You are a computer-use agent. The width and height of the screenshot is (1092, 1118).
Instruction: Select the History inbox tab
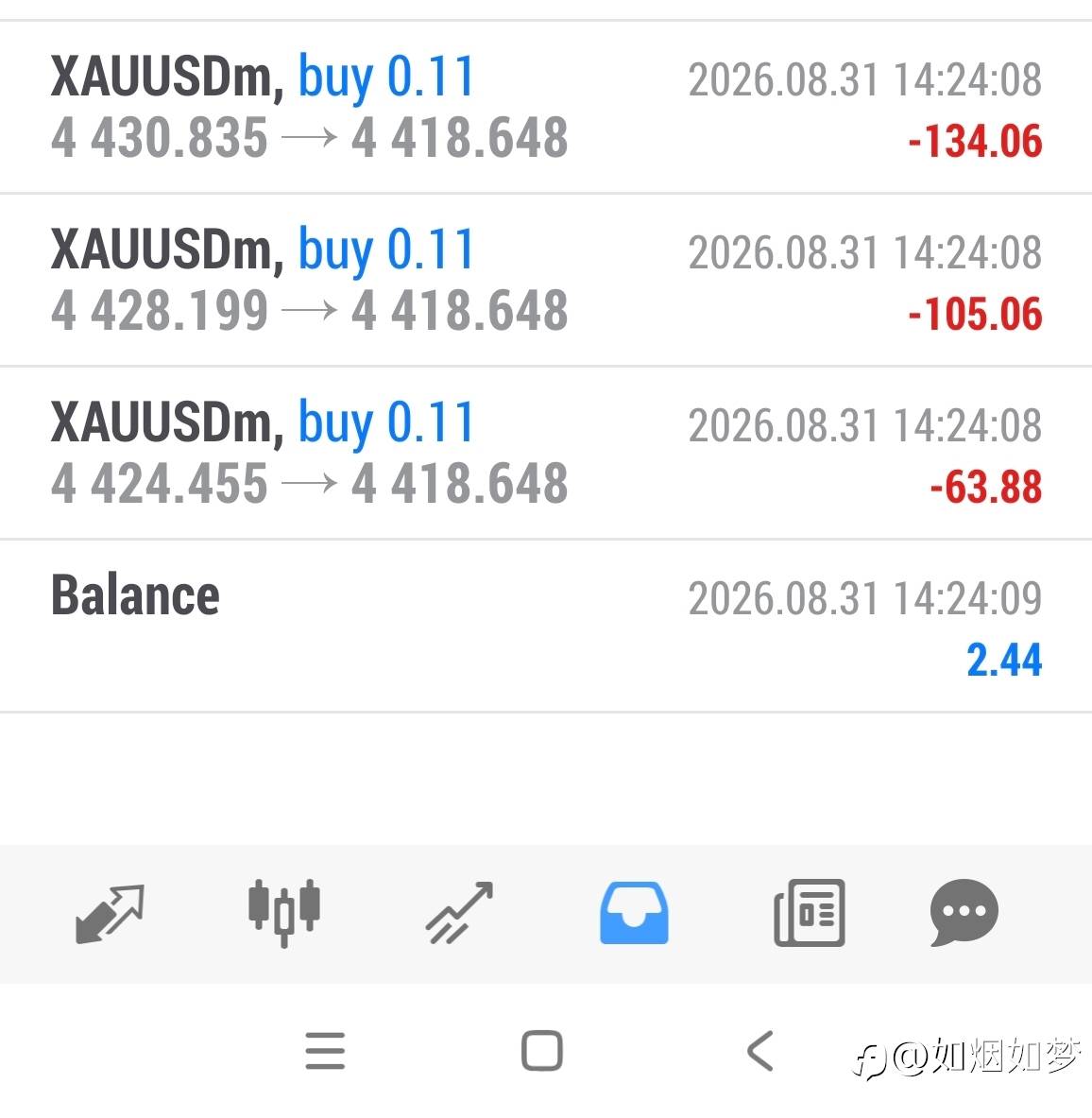point(634,913)
